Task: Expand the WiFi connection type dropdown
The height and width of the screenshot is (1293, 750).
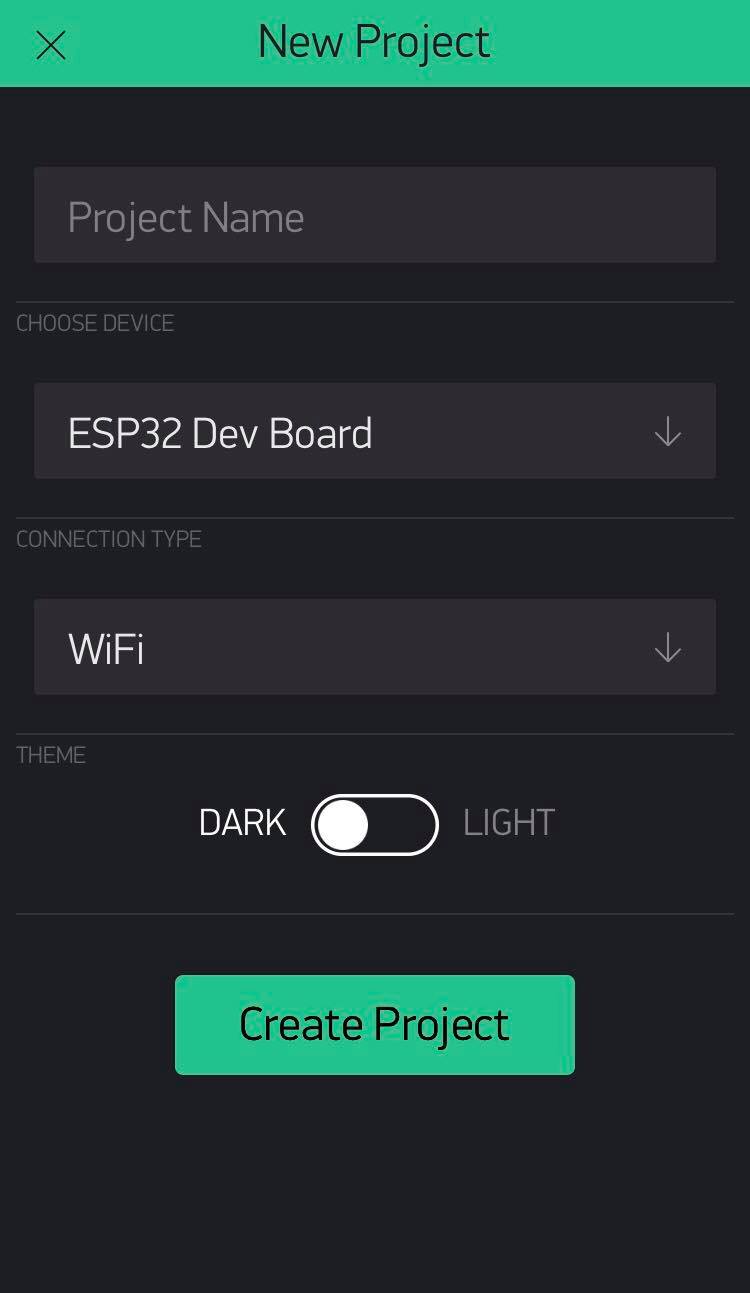Action: 374,647
